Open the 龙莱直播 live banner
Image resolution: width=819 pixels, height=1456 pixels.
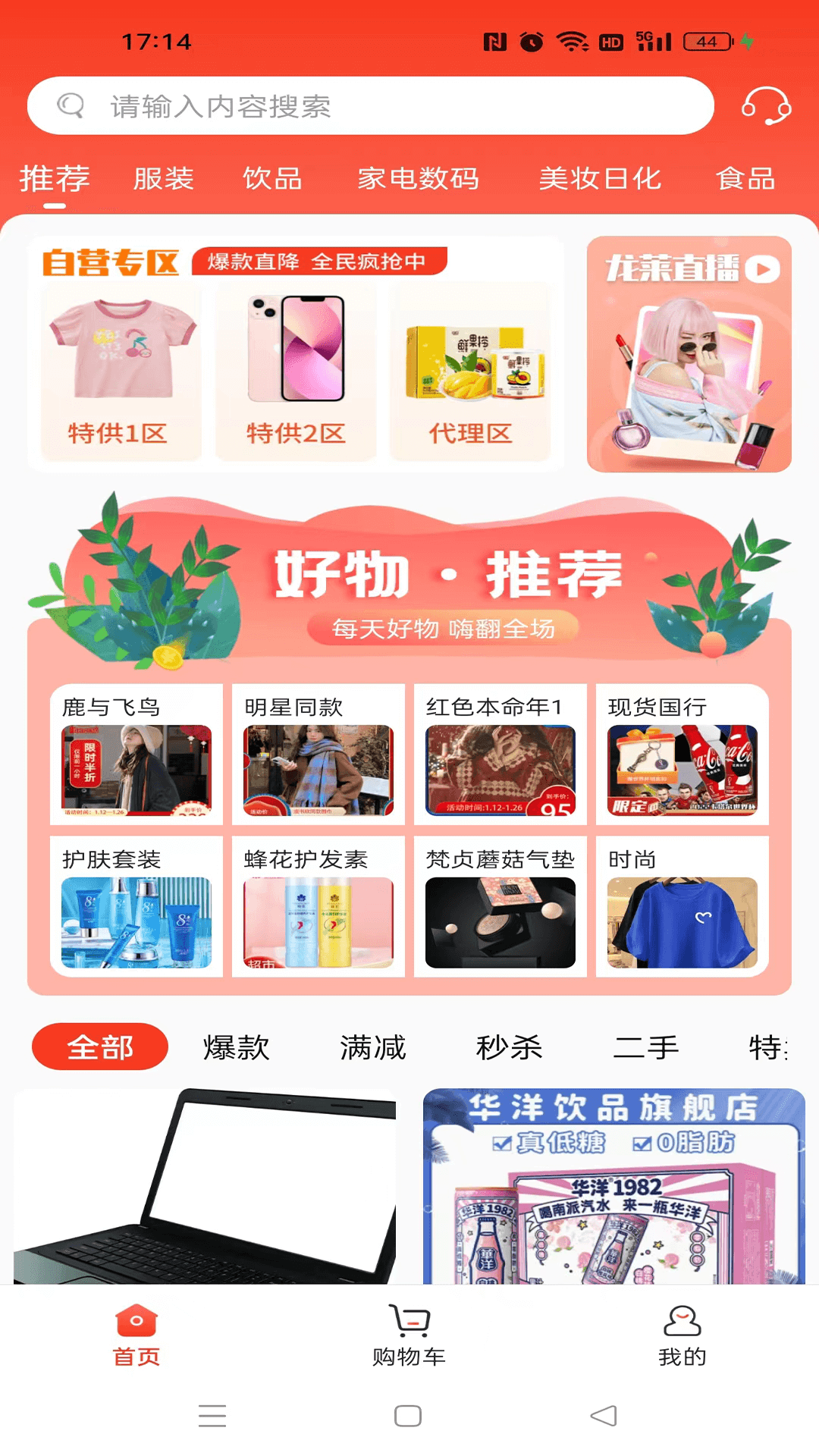(x=689, y=354)
